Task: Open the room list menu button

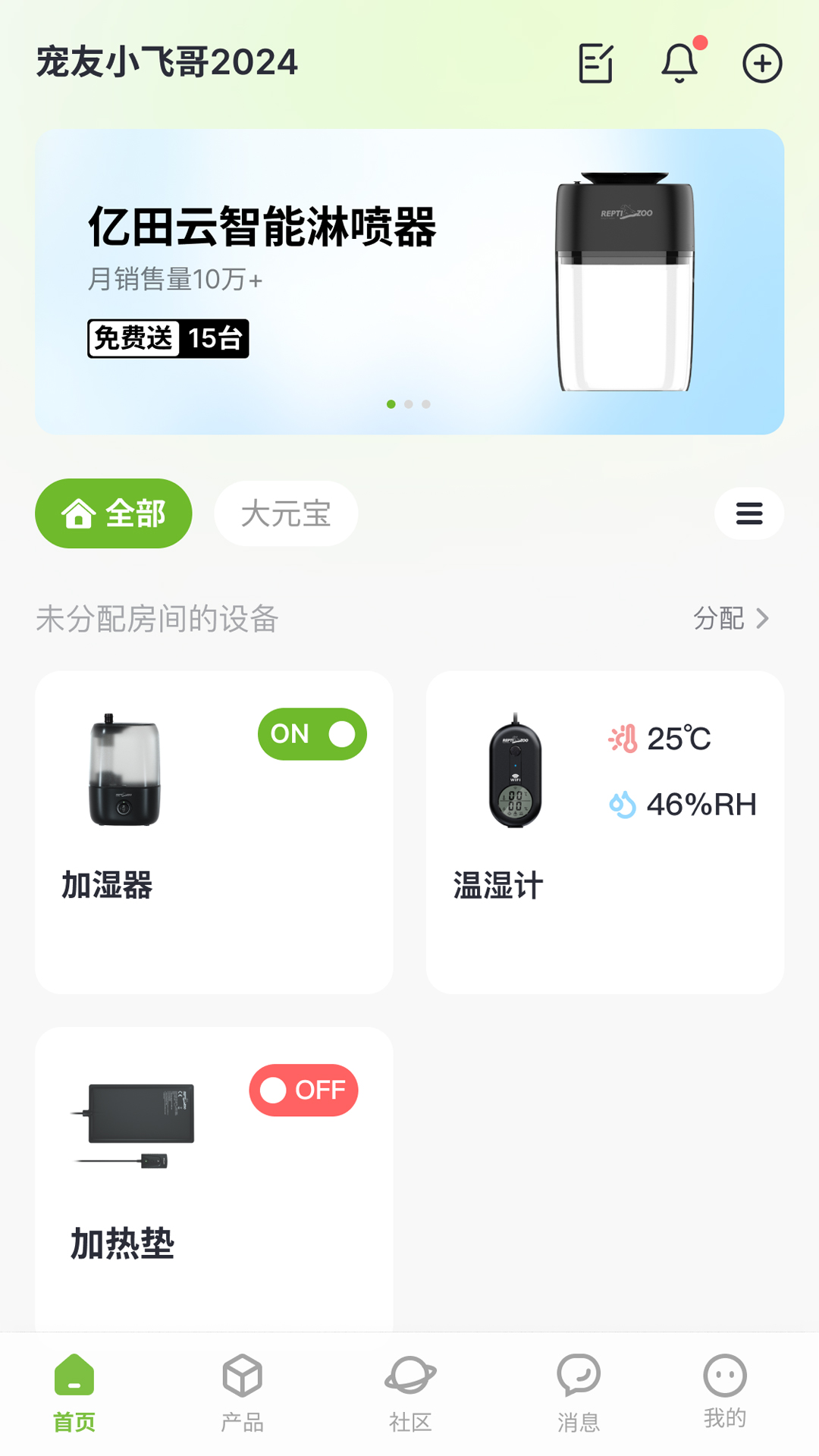Action: tap(749, 513)
